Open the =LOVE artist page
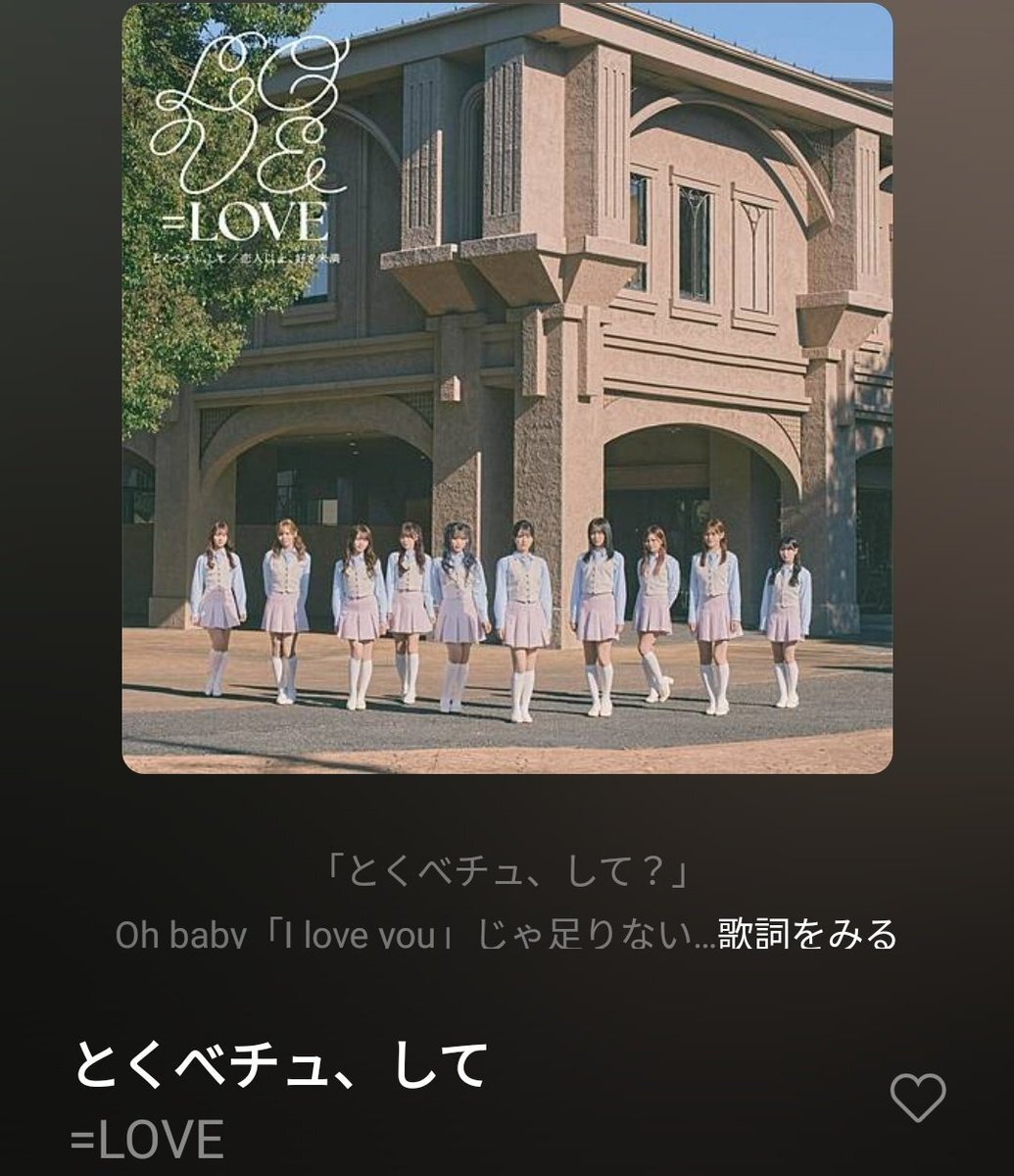This screenshot has height=1176, width=1014. (x=147, y=1140)
